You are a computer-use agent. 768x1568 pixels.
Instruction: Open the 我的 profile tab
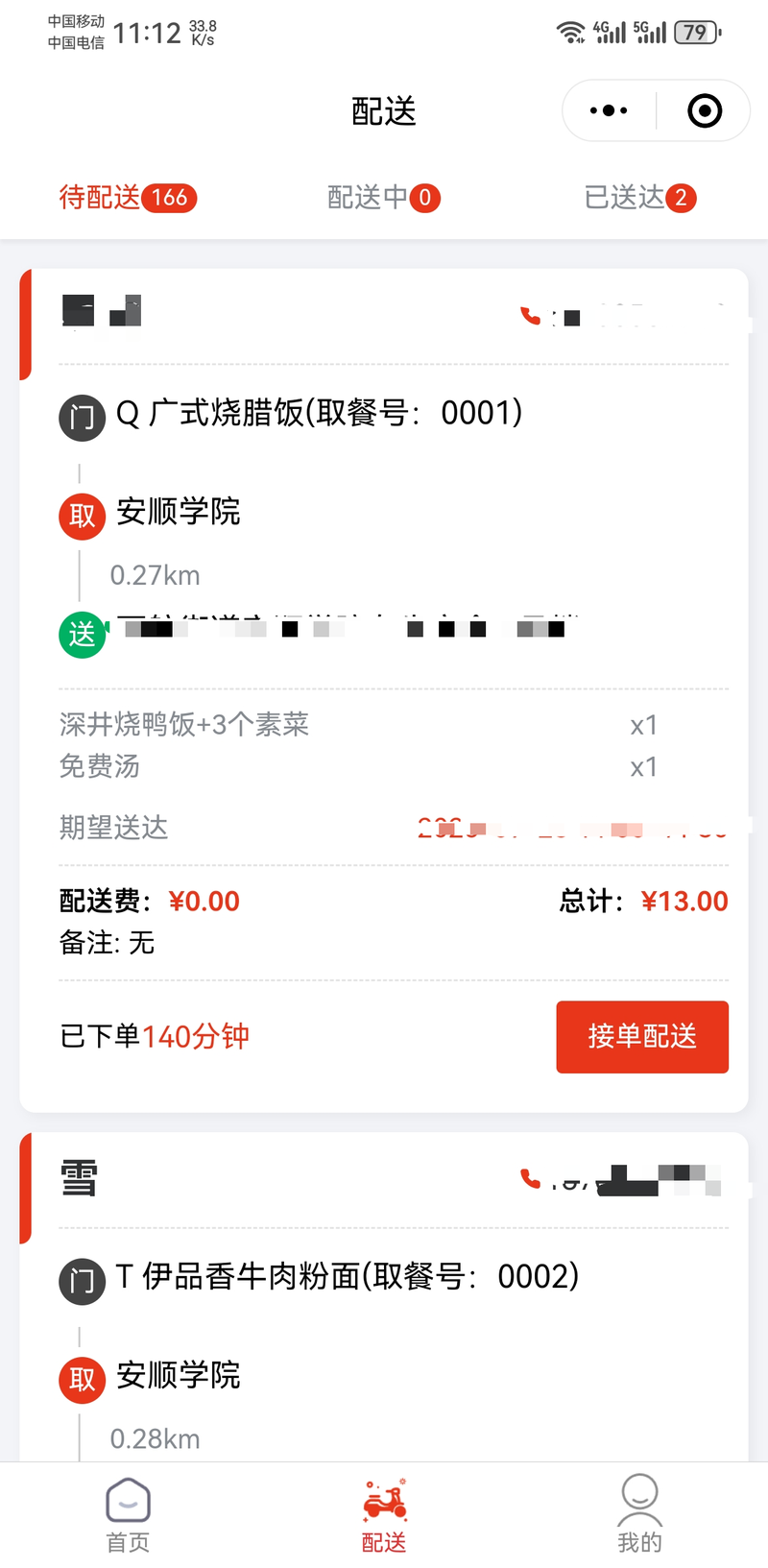639,1514
